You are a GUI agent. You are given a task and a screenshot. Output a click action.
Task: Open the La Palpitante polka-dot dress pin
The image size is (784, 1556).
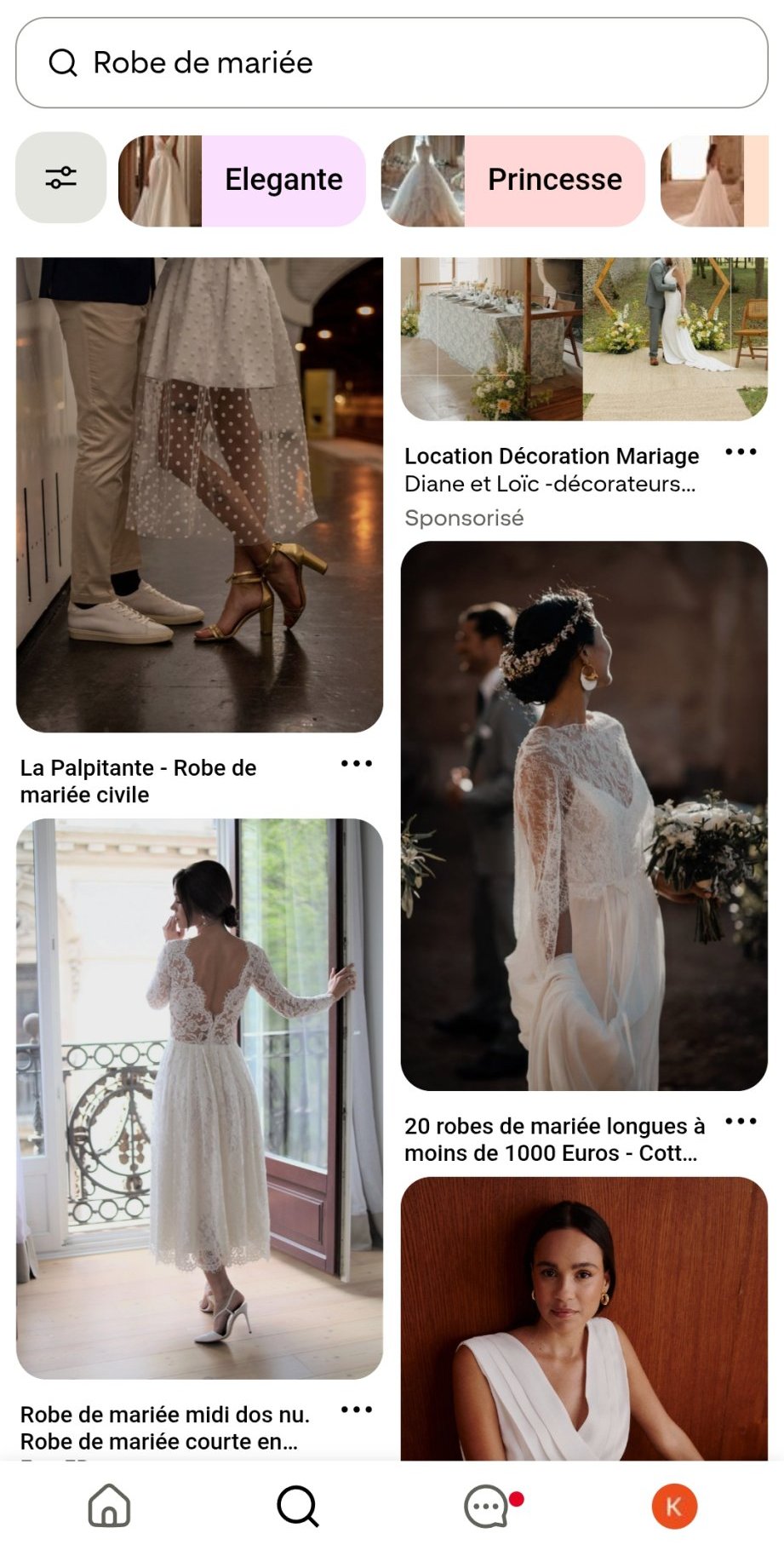tap(199, 495)
